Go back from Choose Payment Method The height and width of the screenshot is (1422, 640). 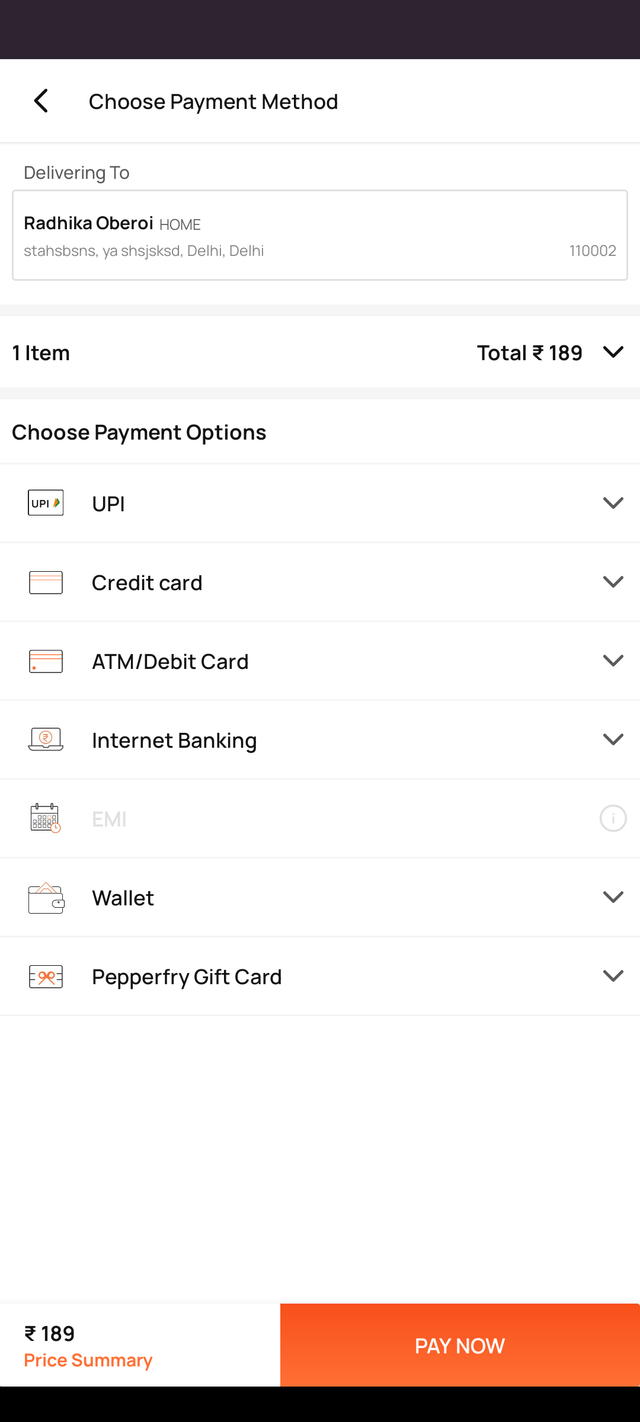[x=41, y=101]
